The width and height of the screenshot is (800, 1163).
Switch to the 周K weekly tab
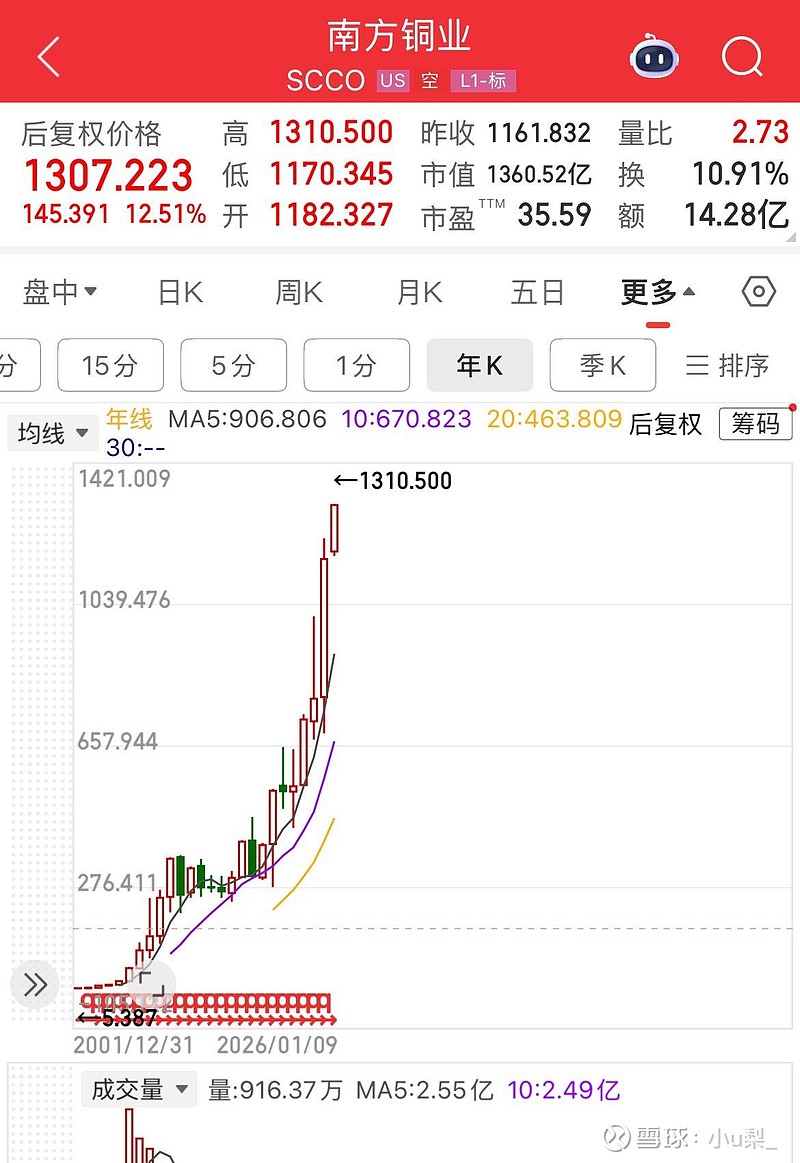[296, 291]
